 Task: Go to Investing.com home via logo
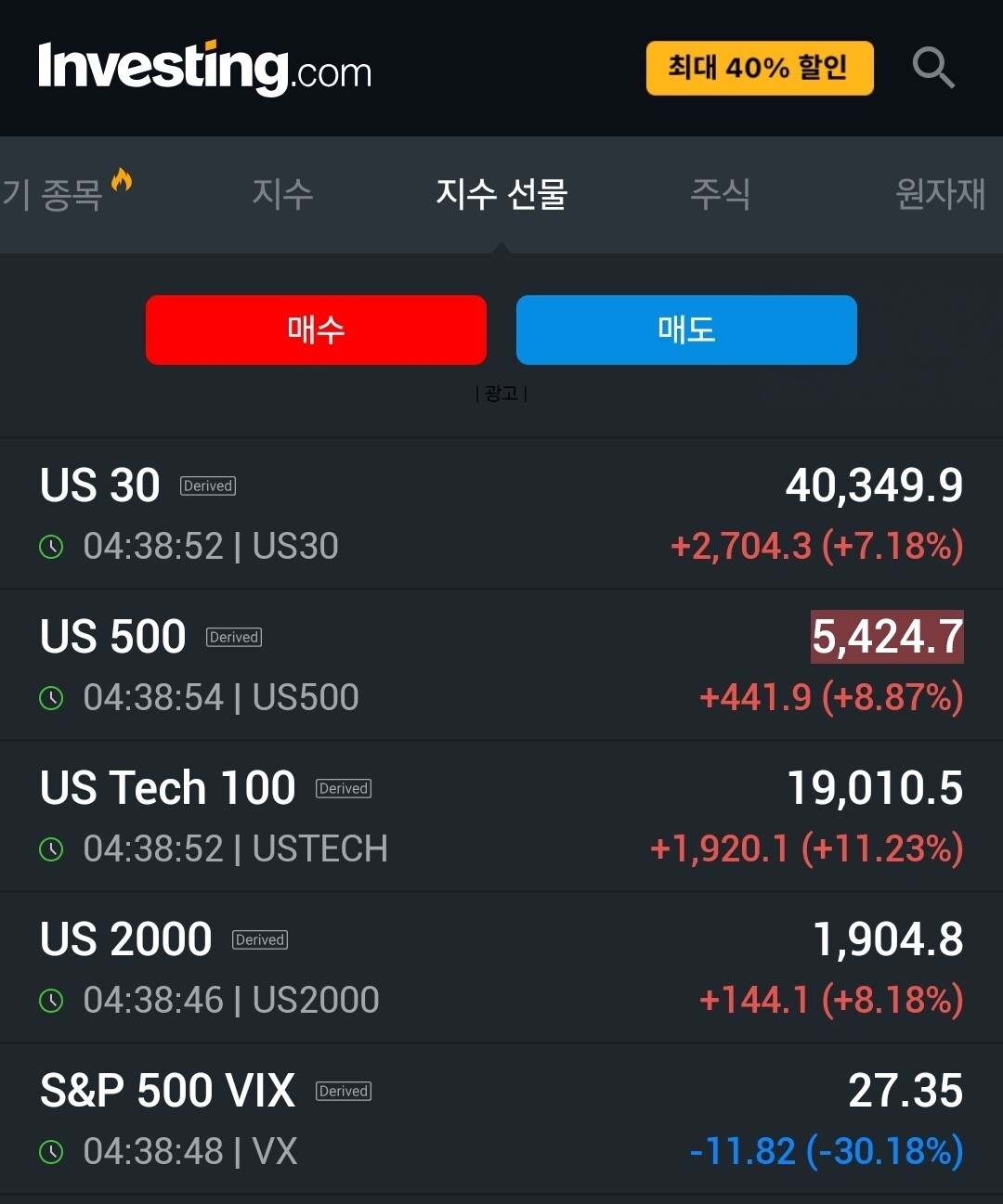pos(204,68)
